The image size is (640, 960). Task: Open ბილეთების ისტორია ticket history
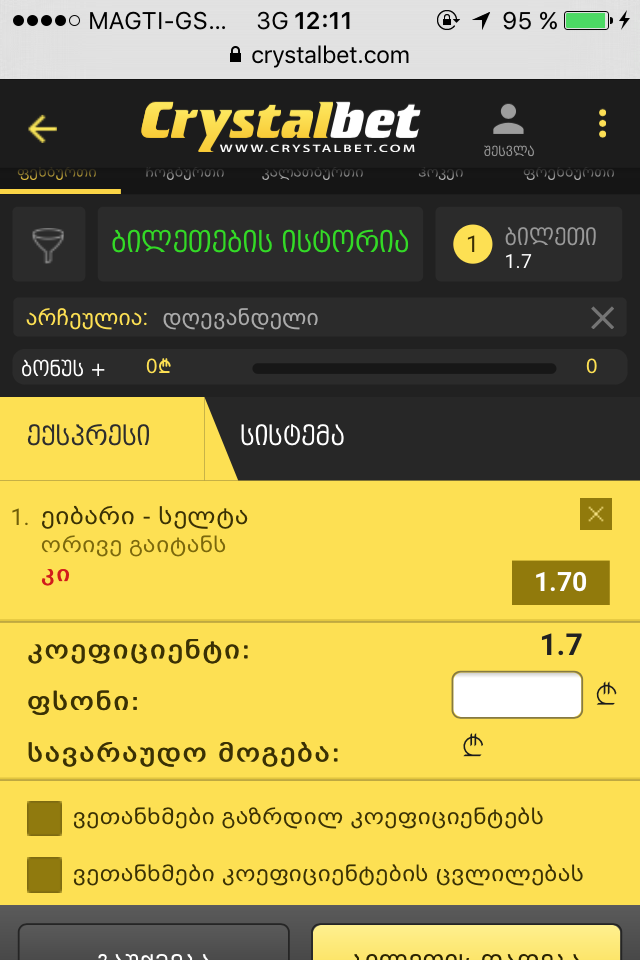pos(261,244)
